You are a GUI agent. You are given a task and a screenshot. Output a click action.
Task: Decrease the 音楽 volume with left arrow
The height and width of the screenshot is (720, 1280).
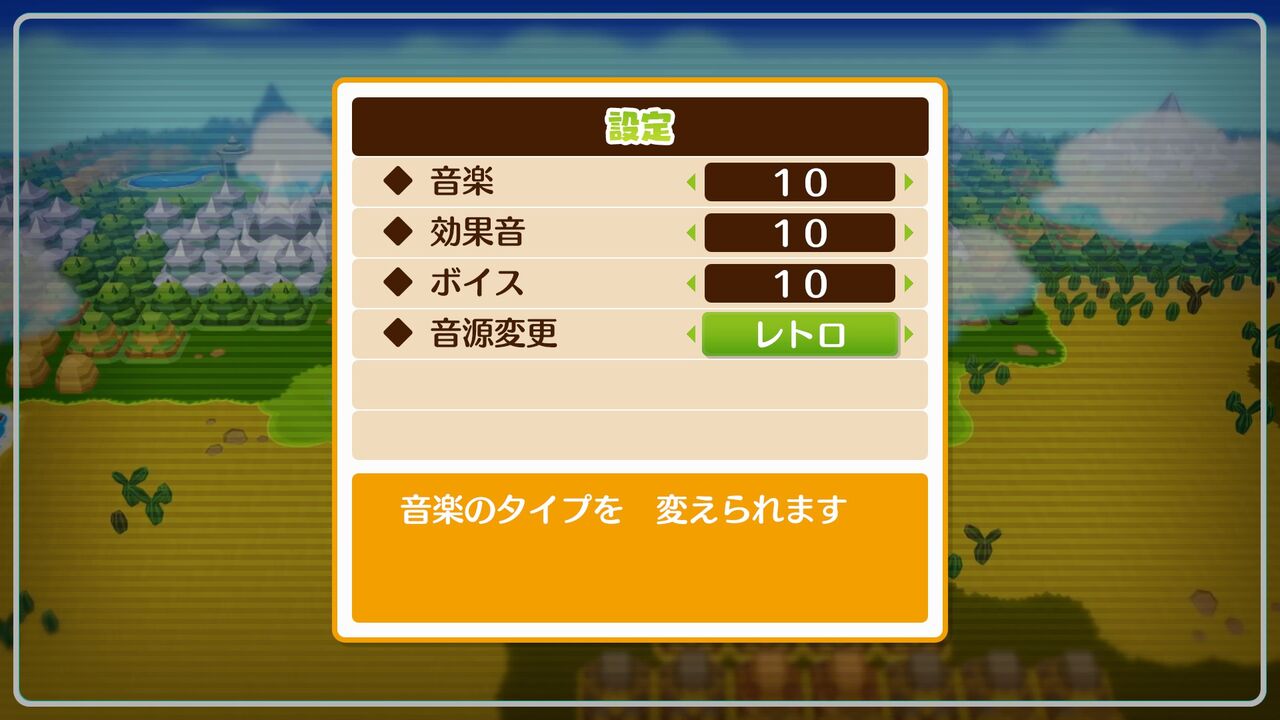tap(691, 182)
